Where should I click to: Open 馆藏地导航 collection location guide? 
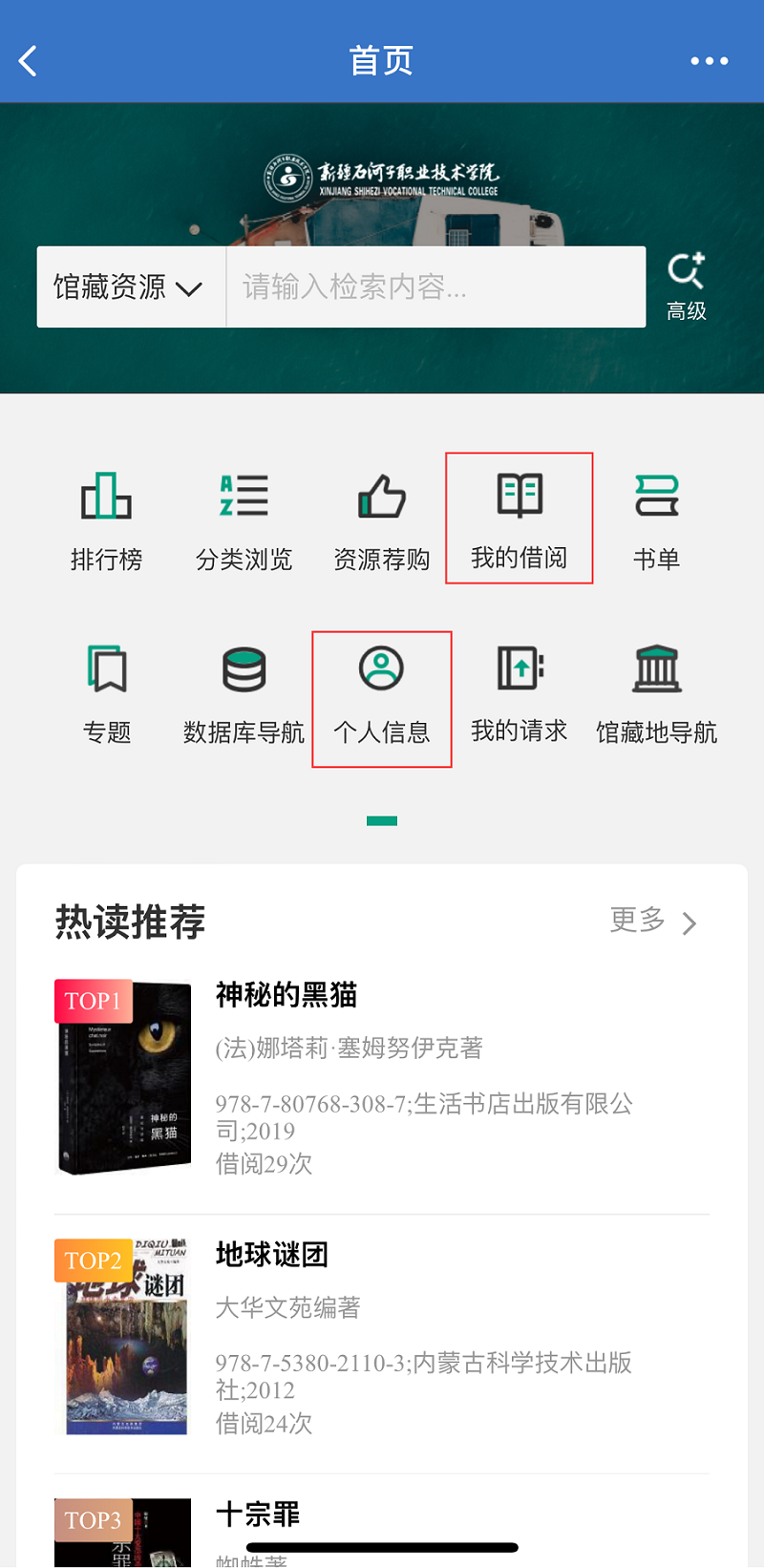click(657, 694)
